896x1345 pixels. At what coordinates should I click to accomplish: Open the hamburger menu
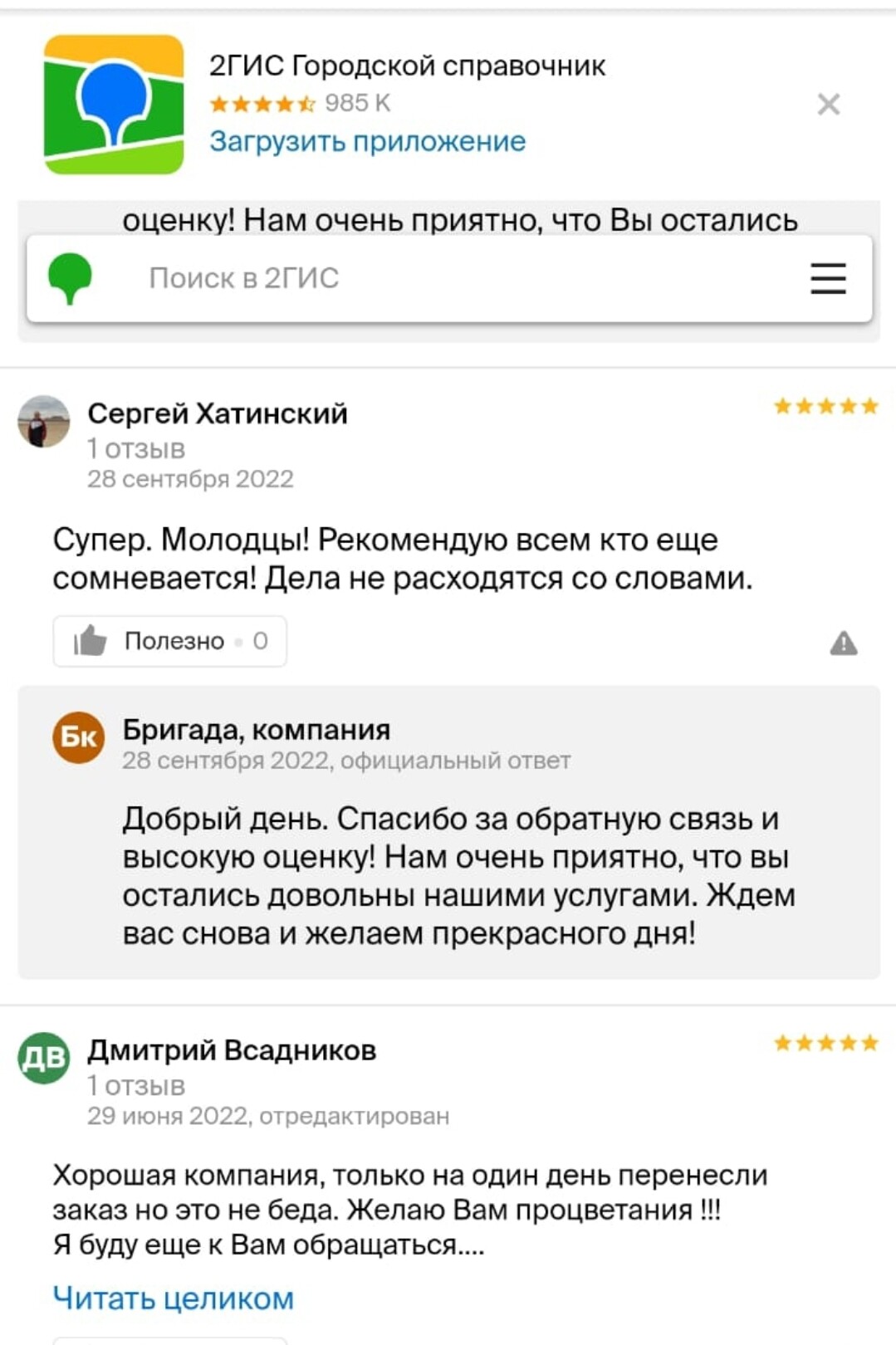tap(828, 279)
